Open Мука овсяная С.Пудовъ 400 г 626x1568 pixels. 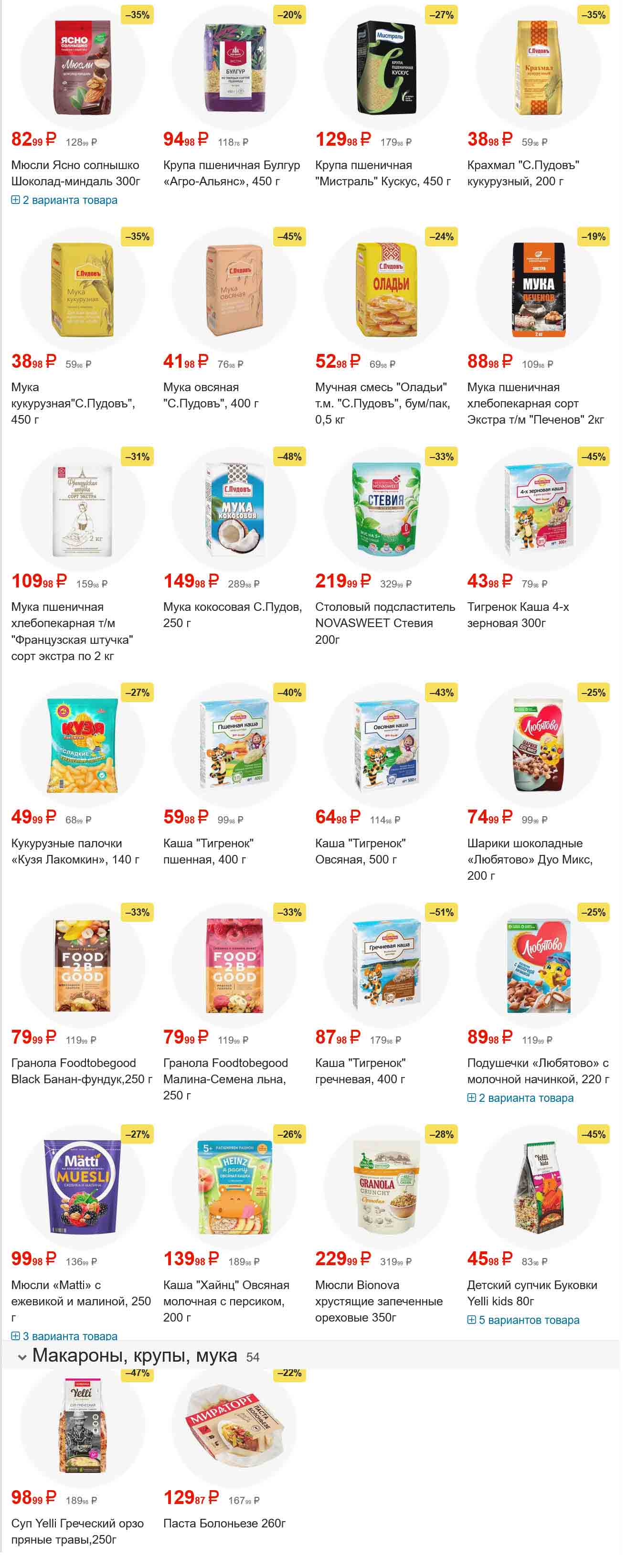point(211,395)
